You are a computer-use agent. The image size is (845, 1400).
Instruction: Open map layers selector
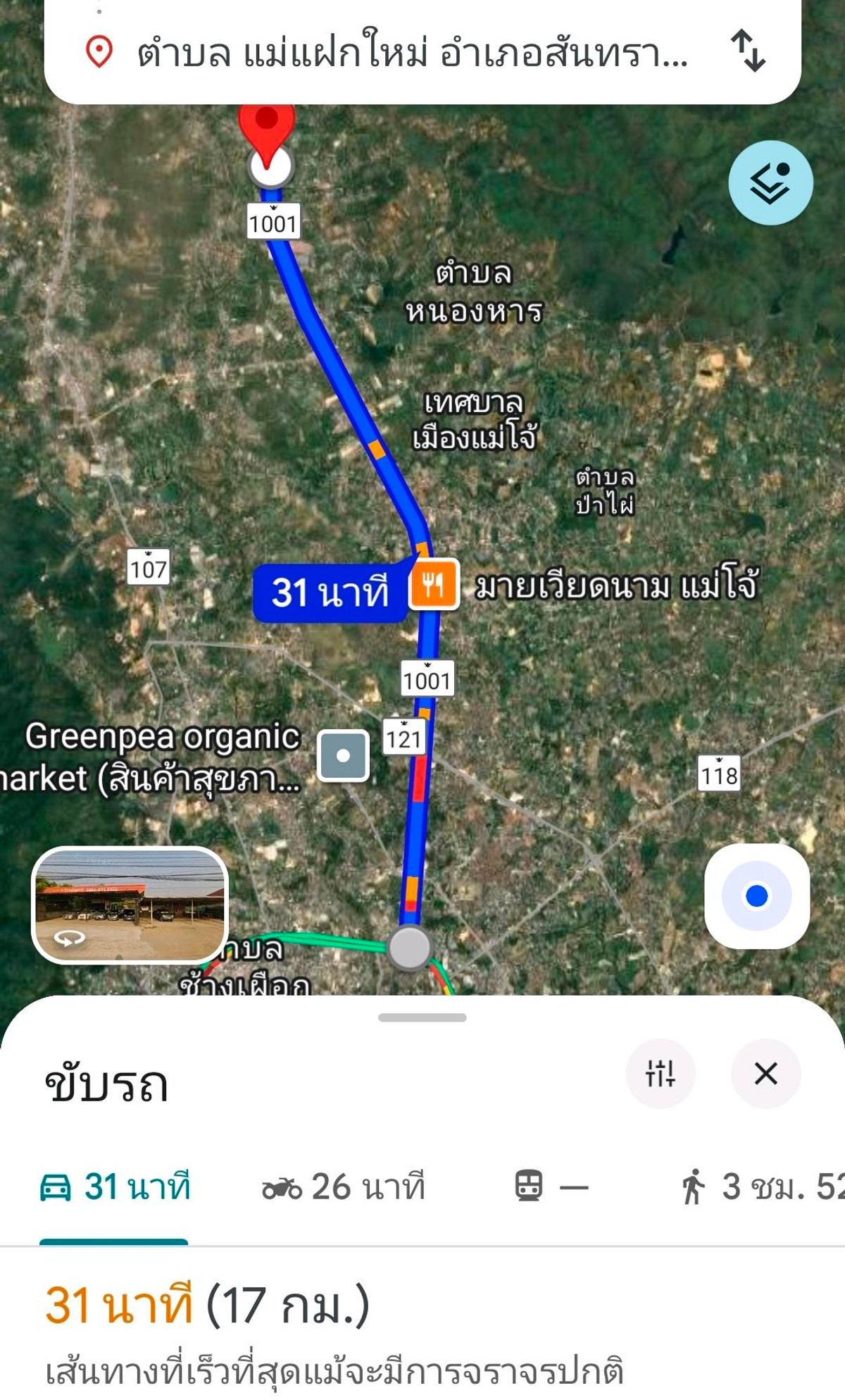[770, 182]
